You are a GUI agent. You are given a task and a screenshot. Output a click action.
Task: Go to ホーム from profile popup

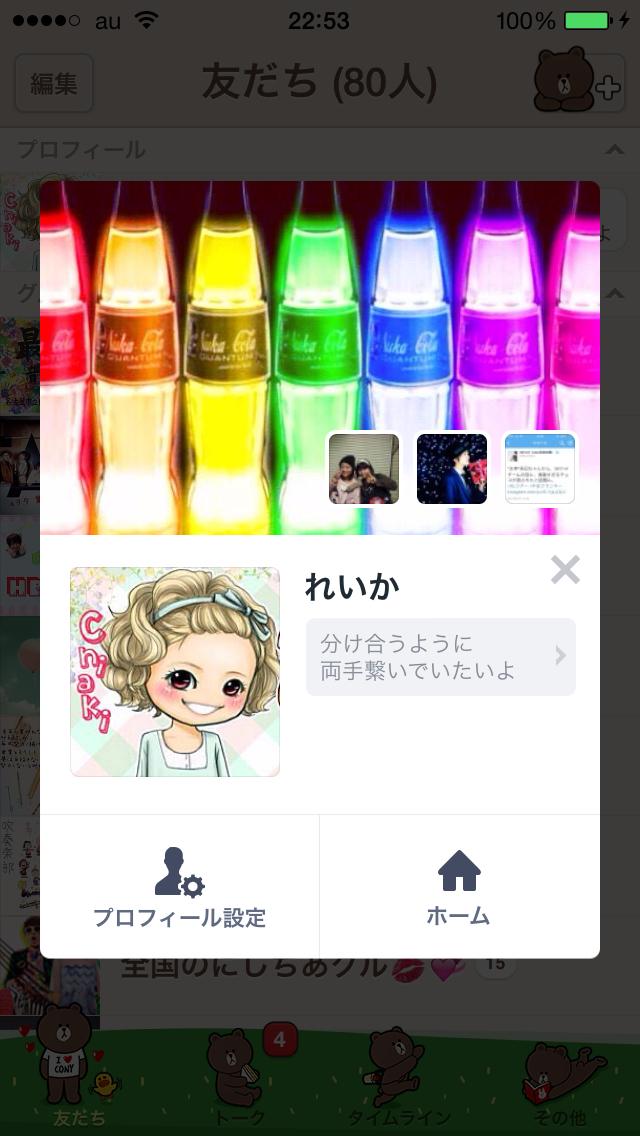(459, 887)
